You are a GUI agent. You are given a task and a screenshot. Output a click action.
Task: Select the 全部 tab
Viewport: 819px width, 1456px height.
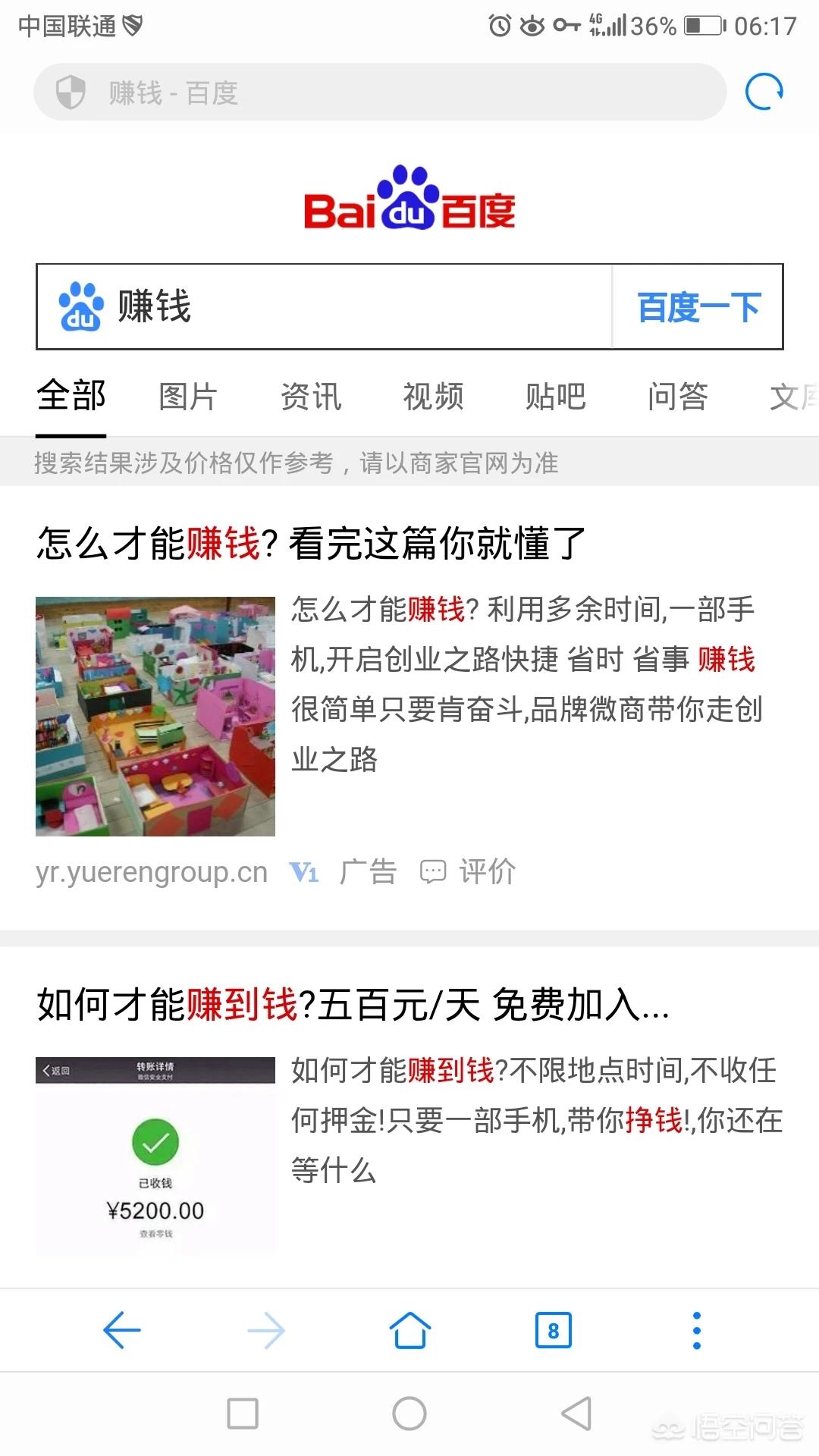[71, 397]
